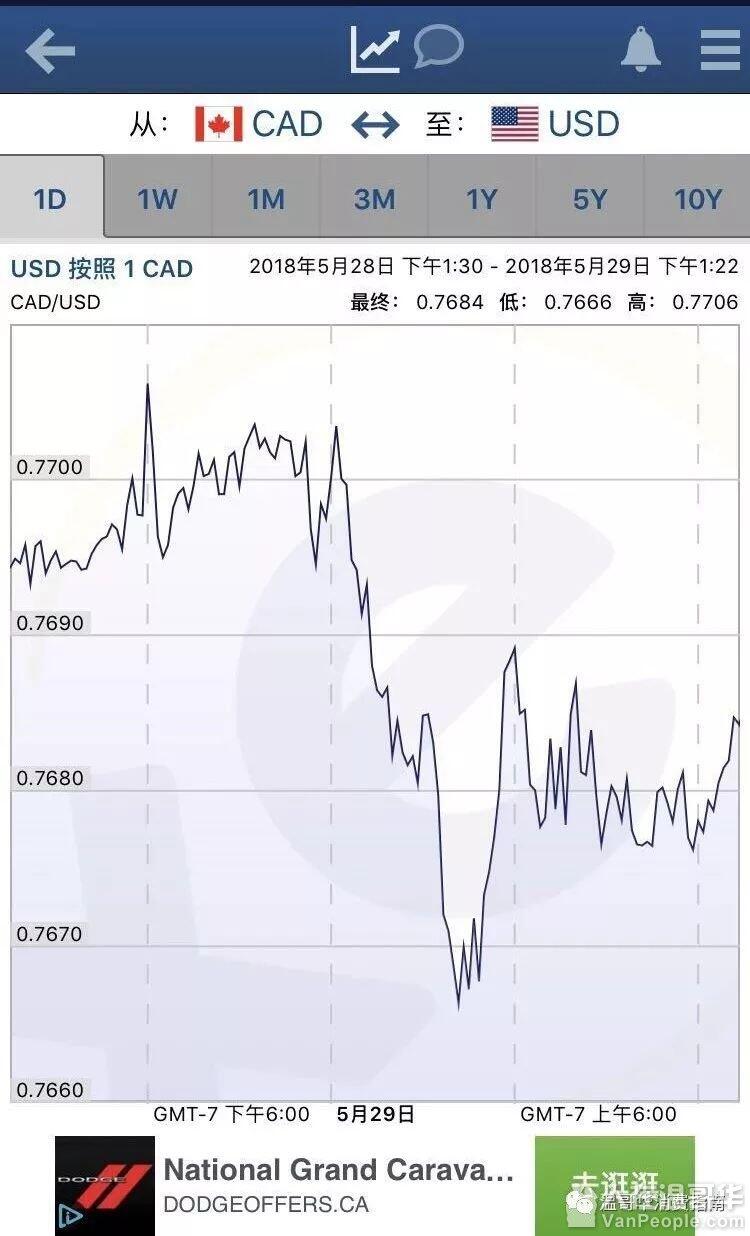The image size is (750, 1236).
Task: Change the target currency USD
Action: click(556, 124)
